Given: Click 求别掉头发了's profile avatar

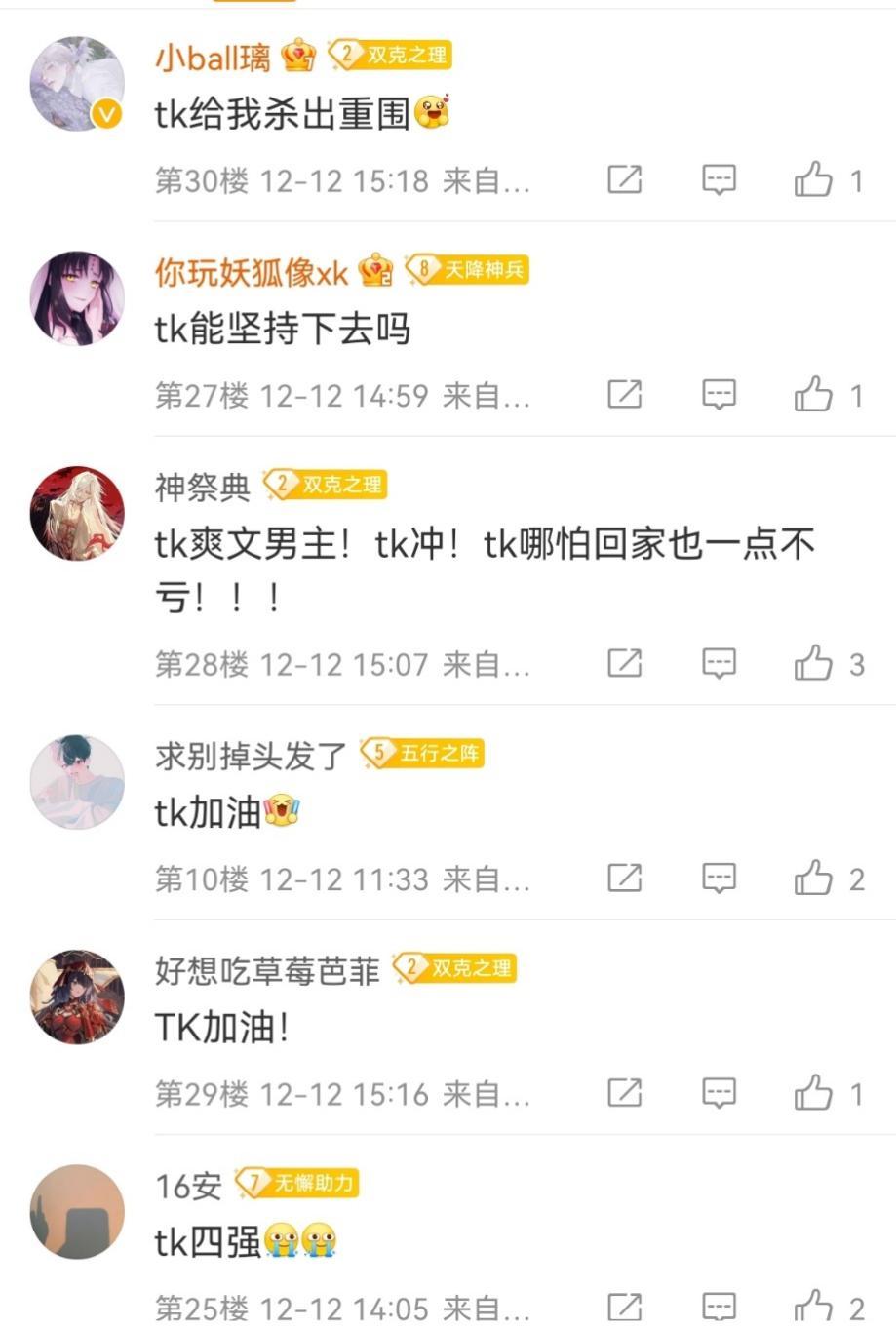Looking at the screenshot, I should 77,782.
